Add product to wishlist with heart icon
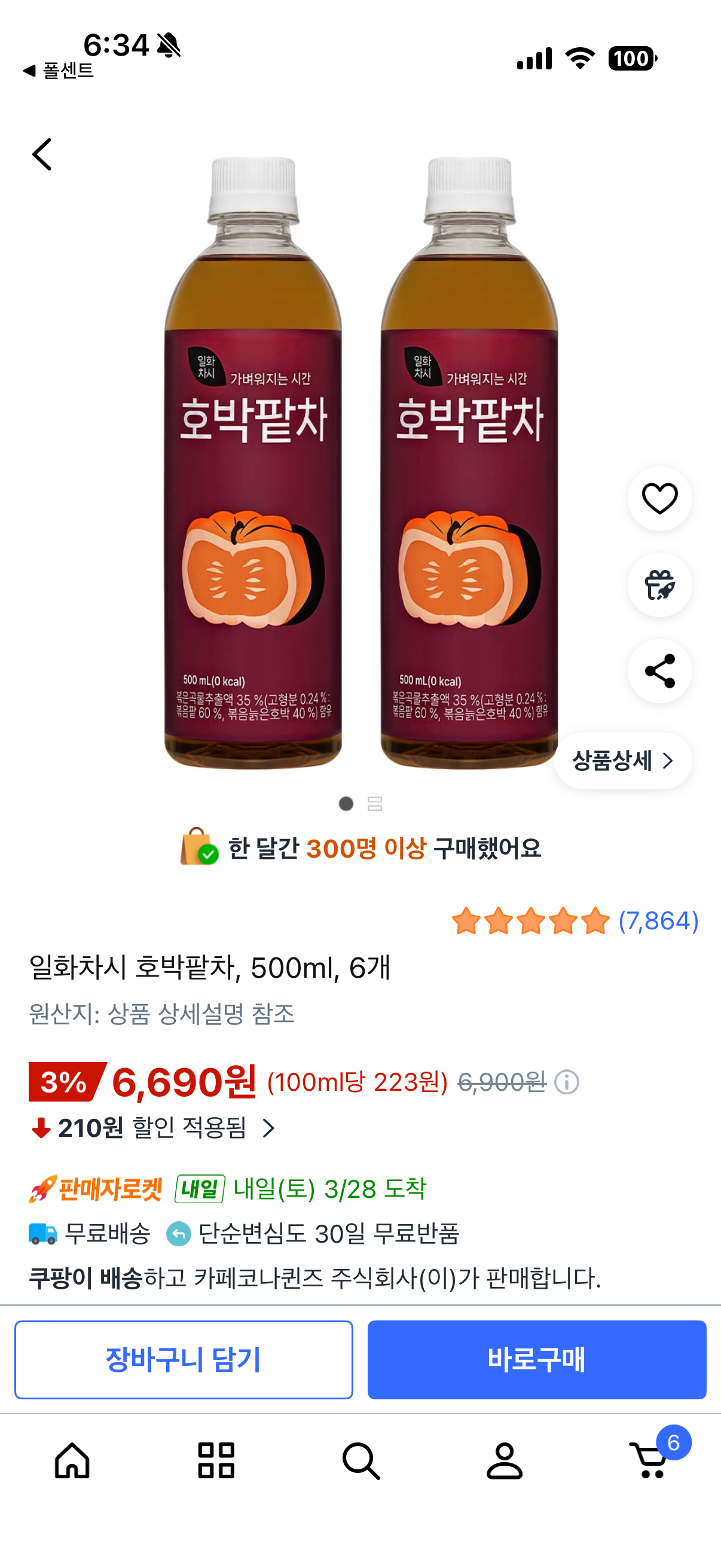The height and width of the screenshot is (1568, 721). coord(659,498)
